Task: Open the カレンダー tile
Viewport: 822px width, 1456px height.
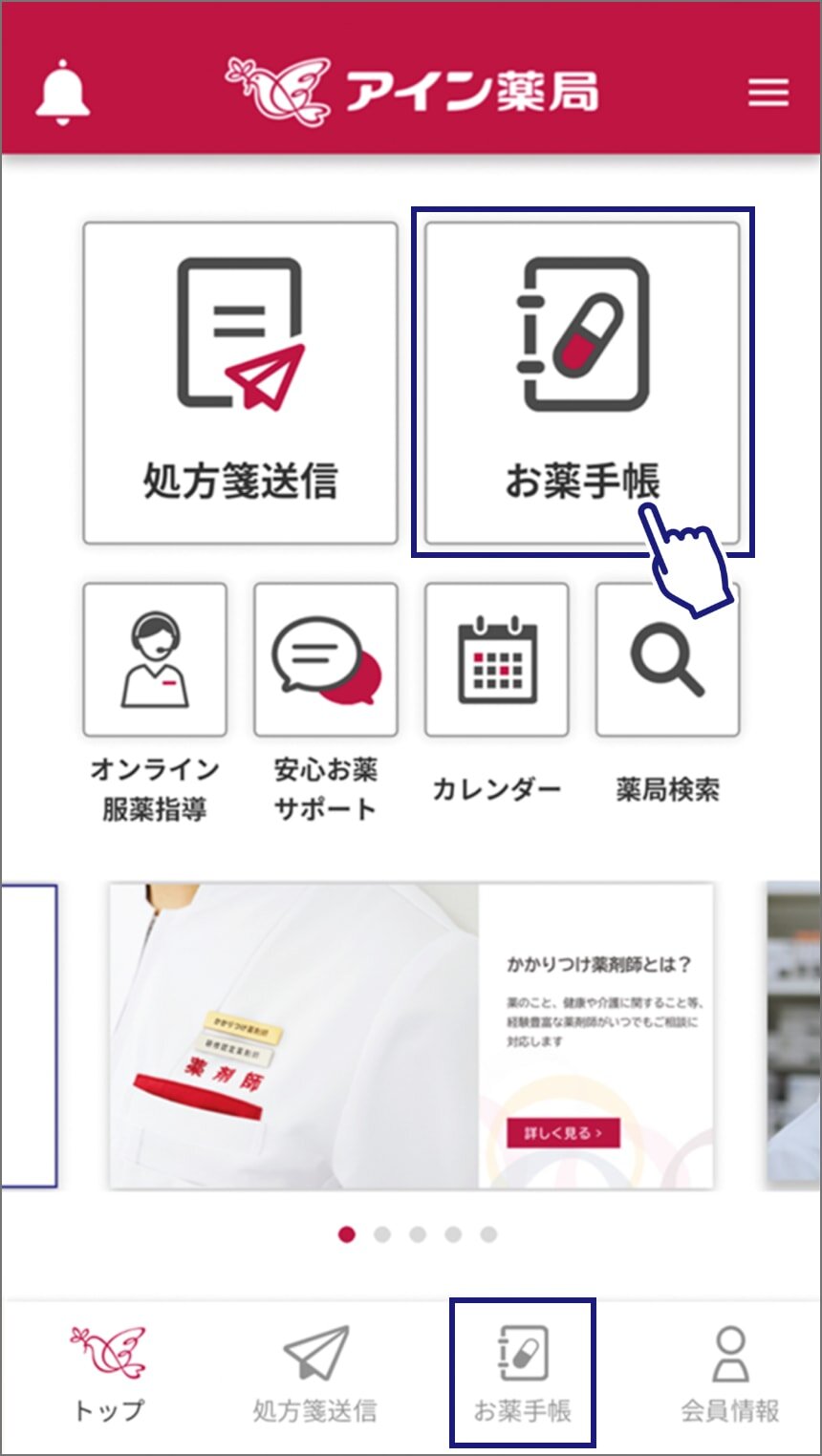Action: click(x=497, y=660)
